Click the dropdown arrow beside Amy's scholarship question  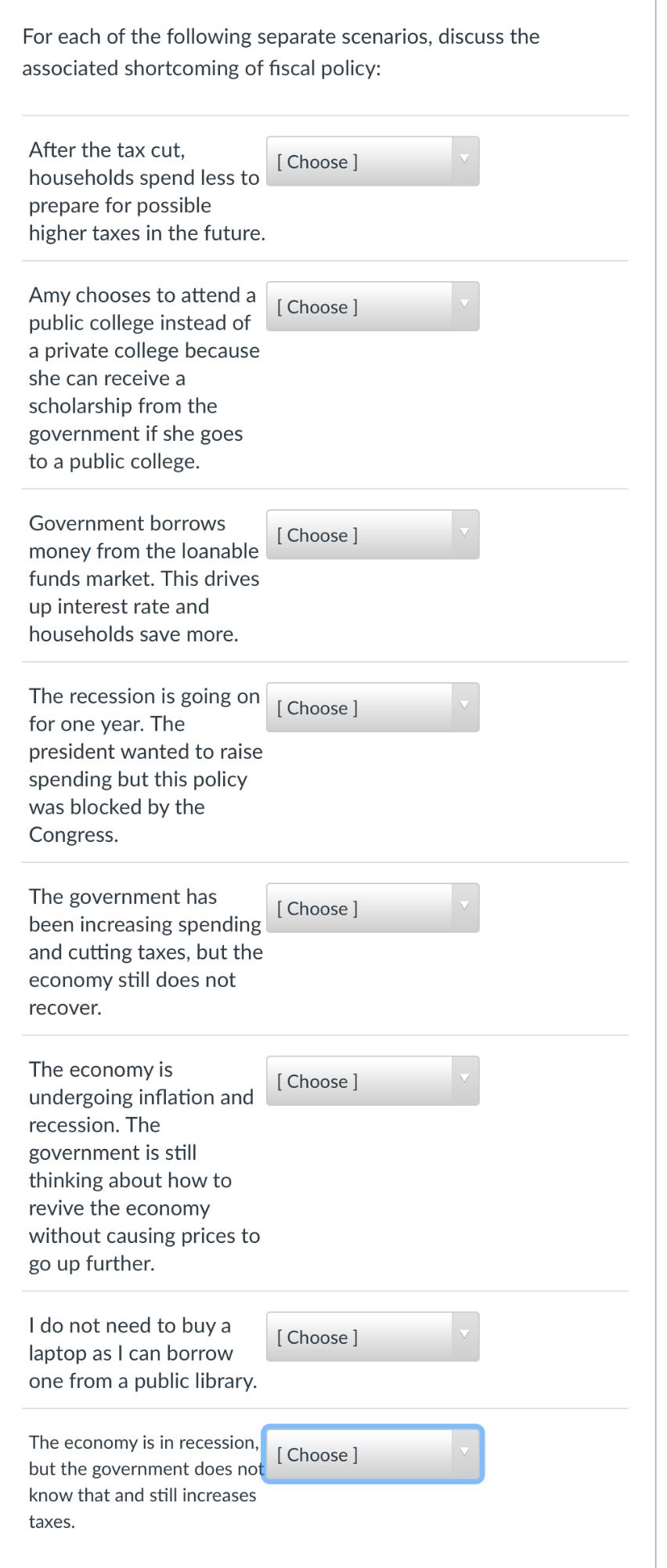point(463,304)
